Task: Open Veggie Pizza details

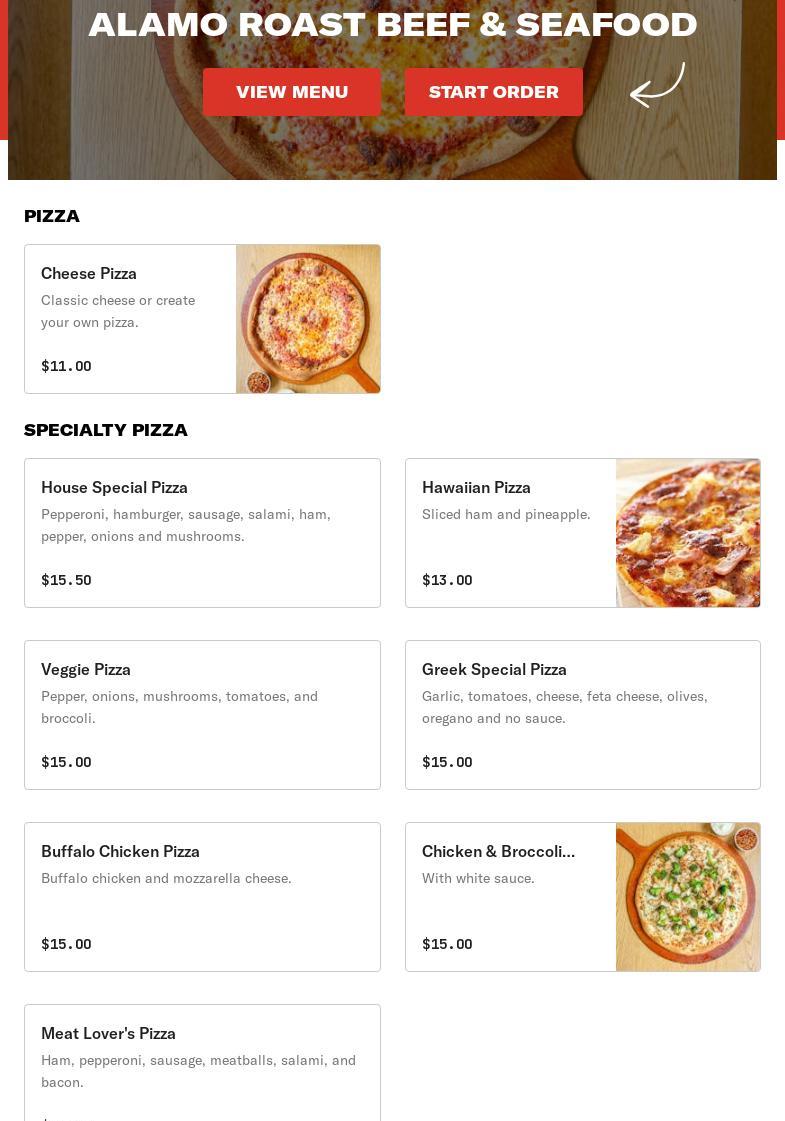Action: coord(202,715)
